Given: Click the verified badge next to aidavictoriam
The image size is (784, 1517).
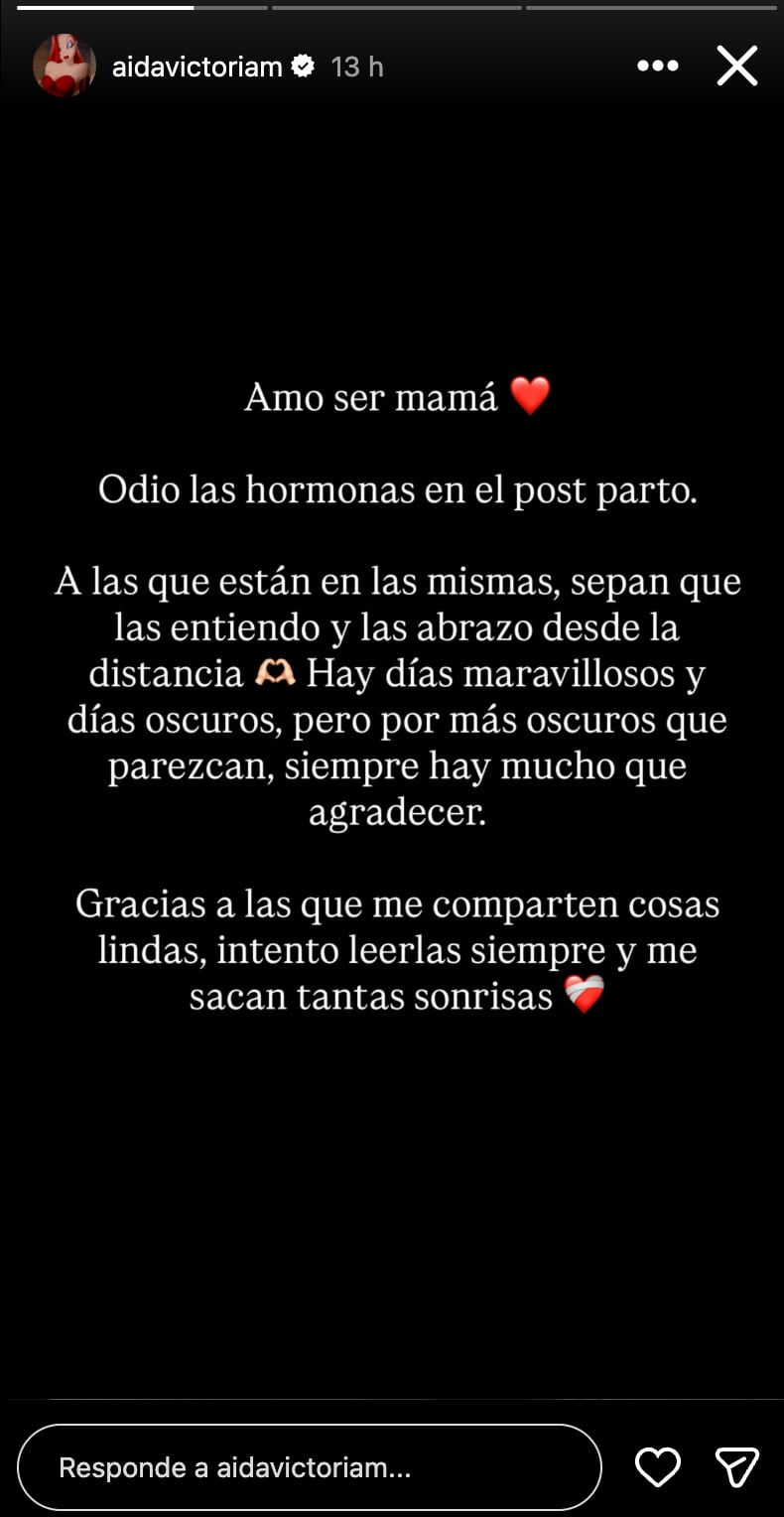Looking at the screenshot, I should 301,66.
